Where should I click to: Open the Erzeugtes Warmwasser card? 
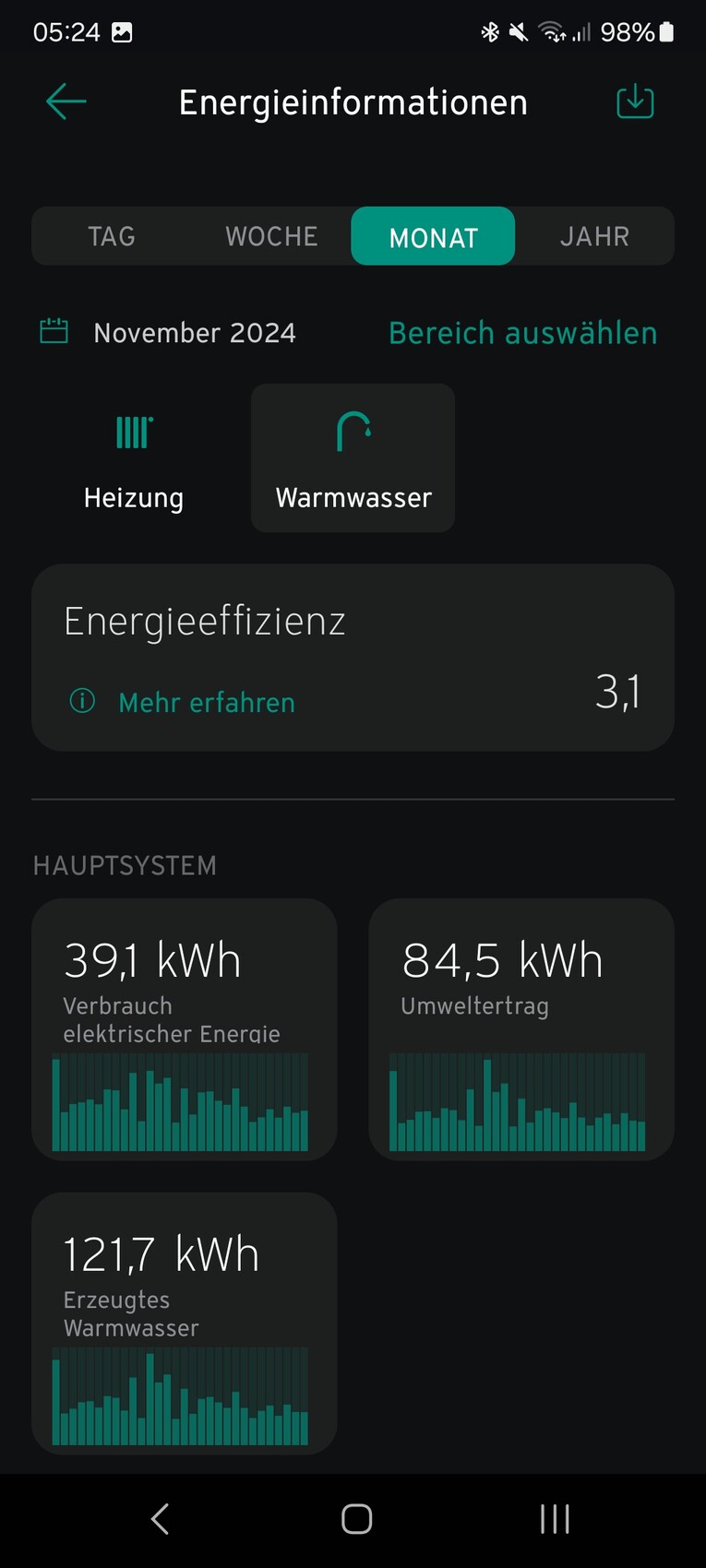tap(184, 1323)
